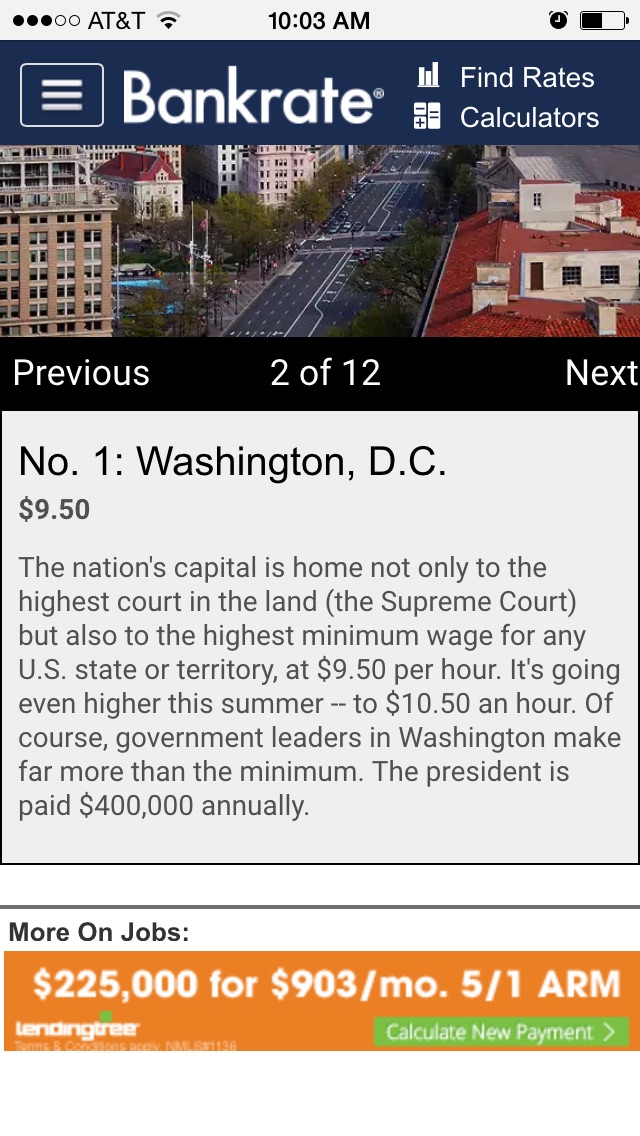The width and height of the screenshot is (640, 1136).
Task: Open Find Rates
Action: 507,77
